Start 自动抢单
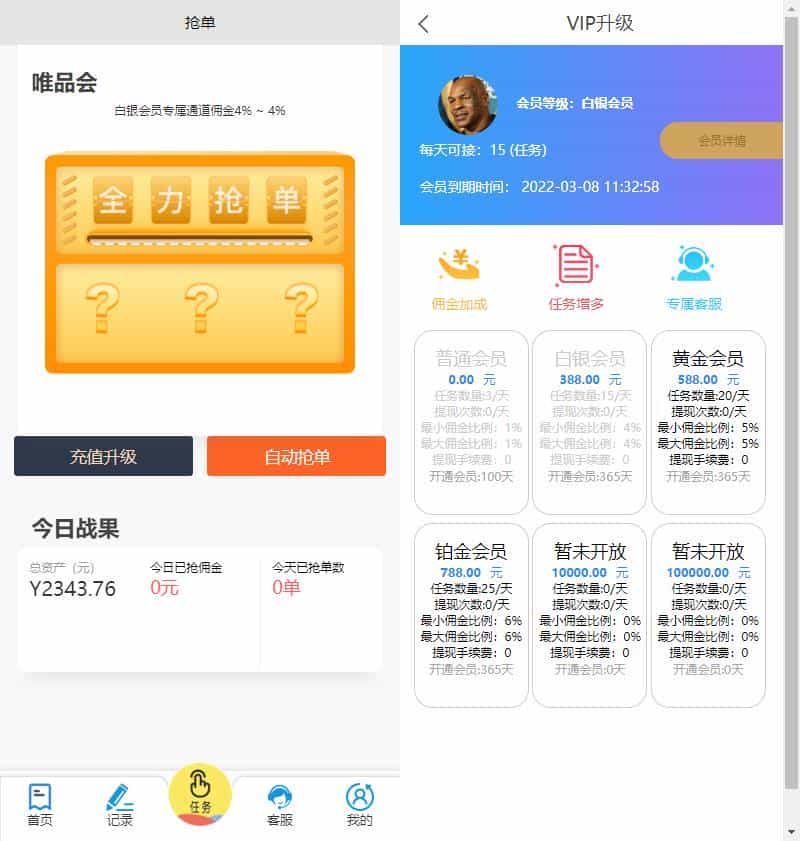The image size is (800, 841). pyautogui.click(x=296, y=456)
